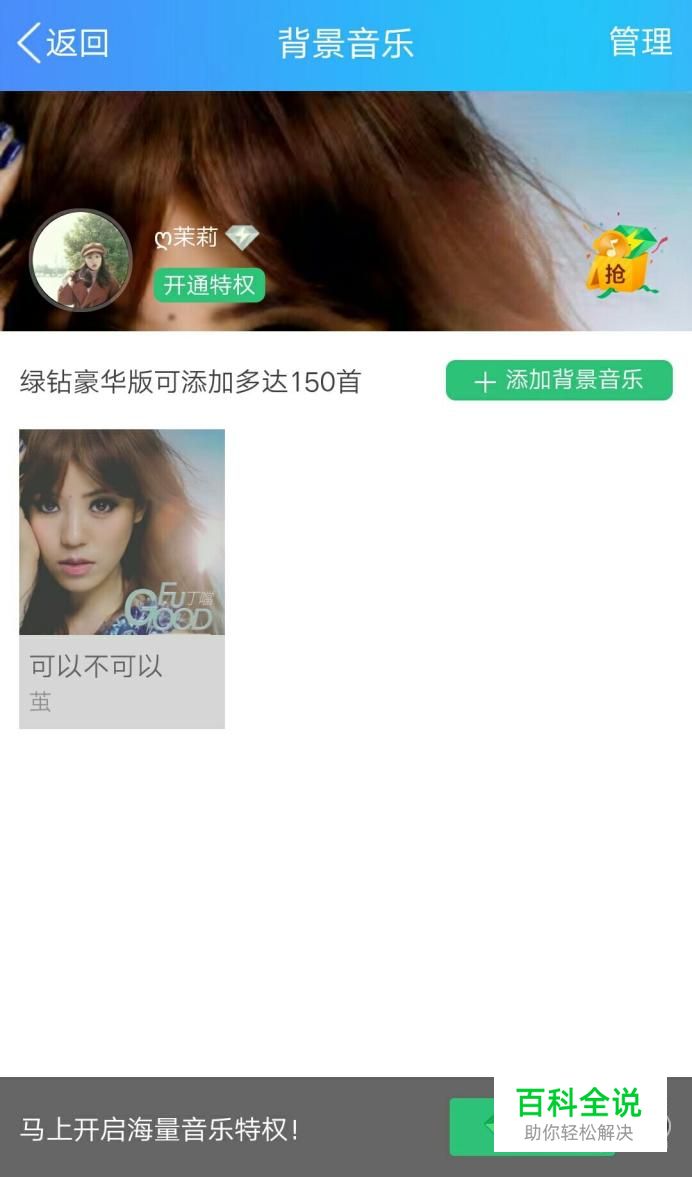This screenshot has width=692, height=1177.
Task: Tap the 开通特权 badge
Action: tap(209, 285)
